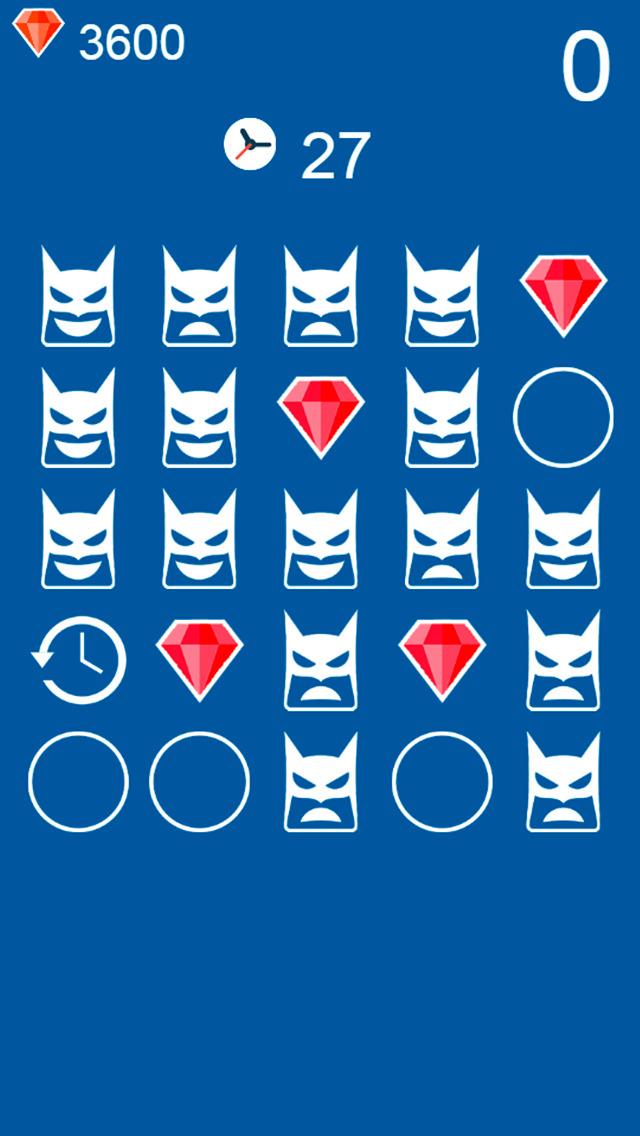Image resolution: width=640 pixels, height=1136 pixels.
Task: Tap the empty circle directly under the rewind clock
Action: tap(78, 782)
